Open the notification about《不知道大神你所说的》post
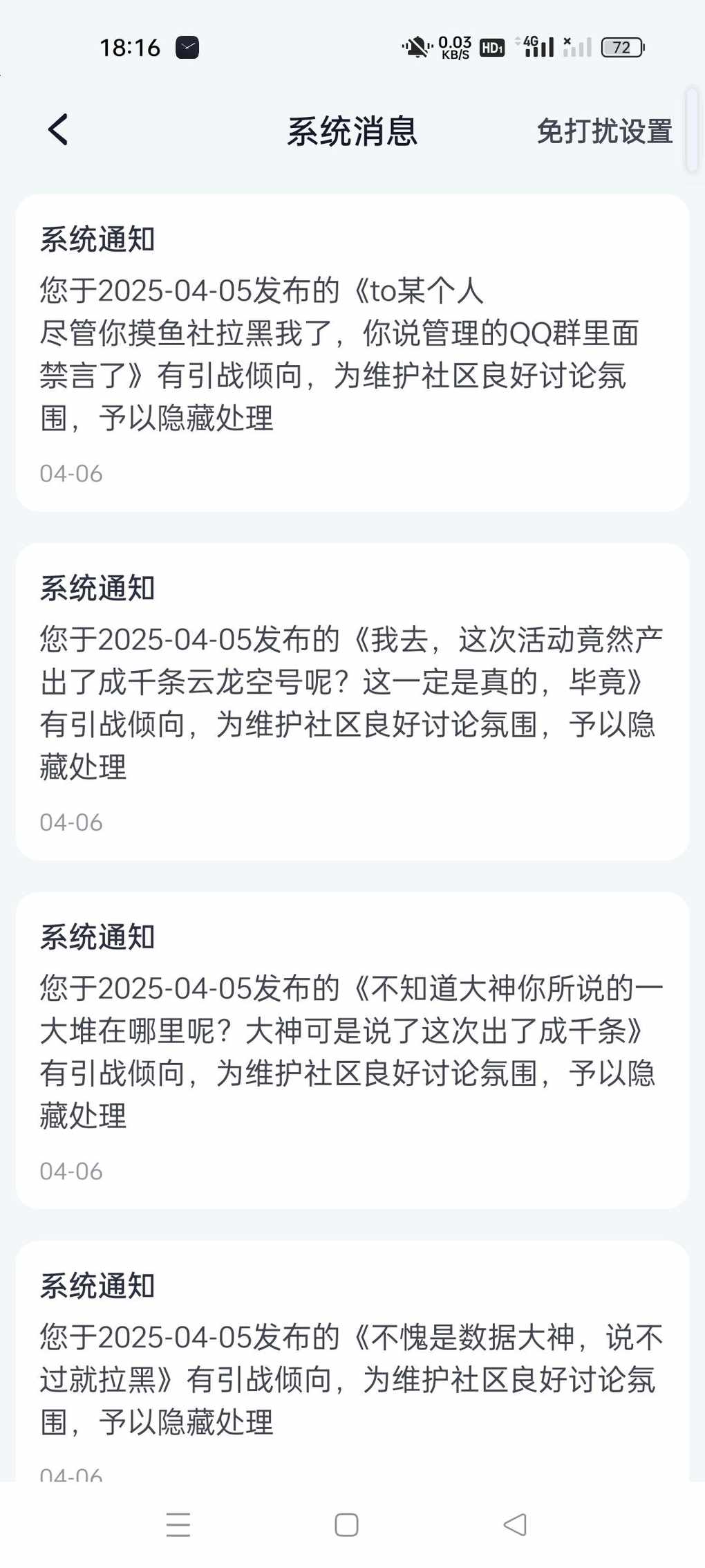The height and width of the screenshot is (1568, 705). pos(352,1050)
